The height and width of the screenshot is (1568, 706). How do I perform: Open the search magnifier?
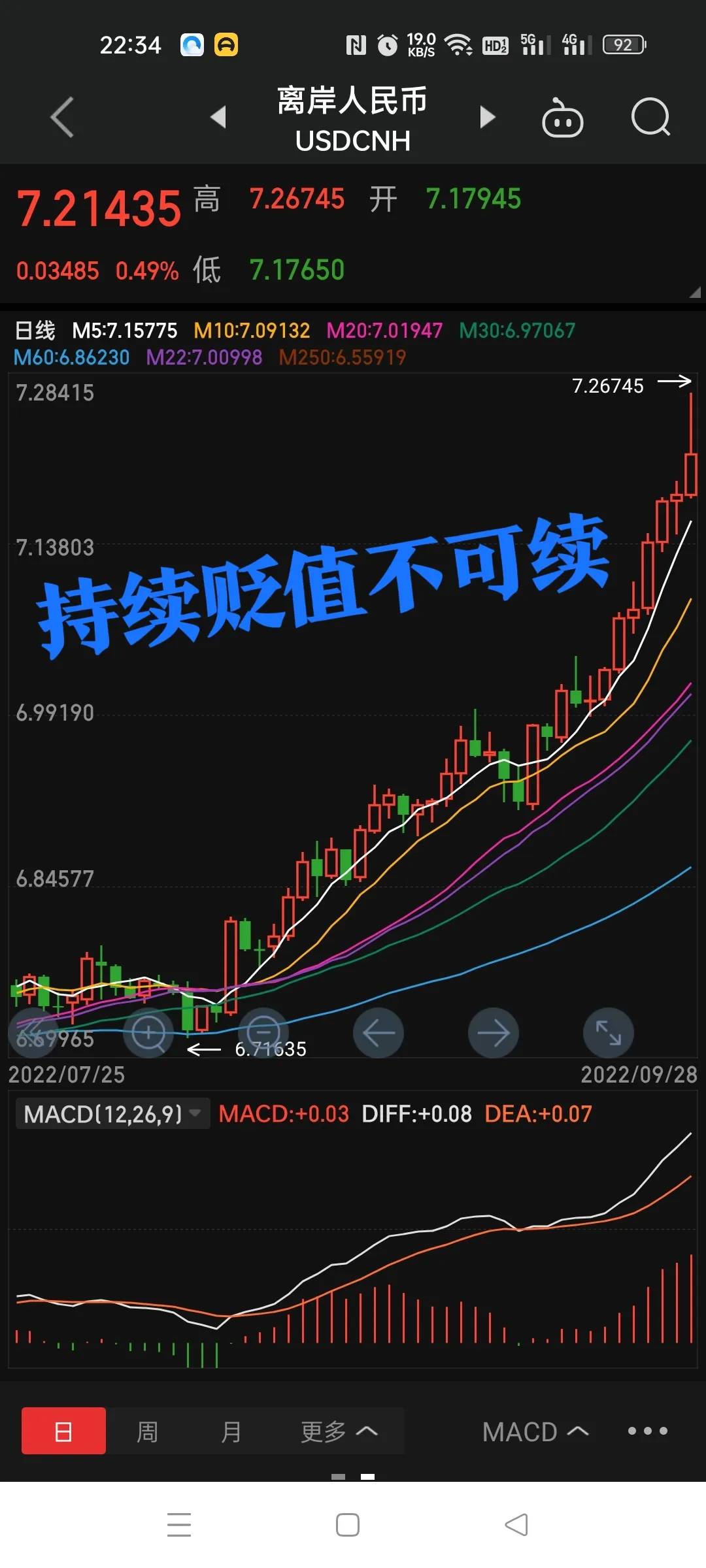[650, 118]
